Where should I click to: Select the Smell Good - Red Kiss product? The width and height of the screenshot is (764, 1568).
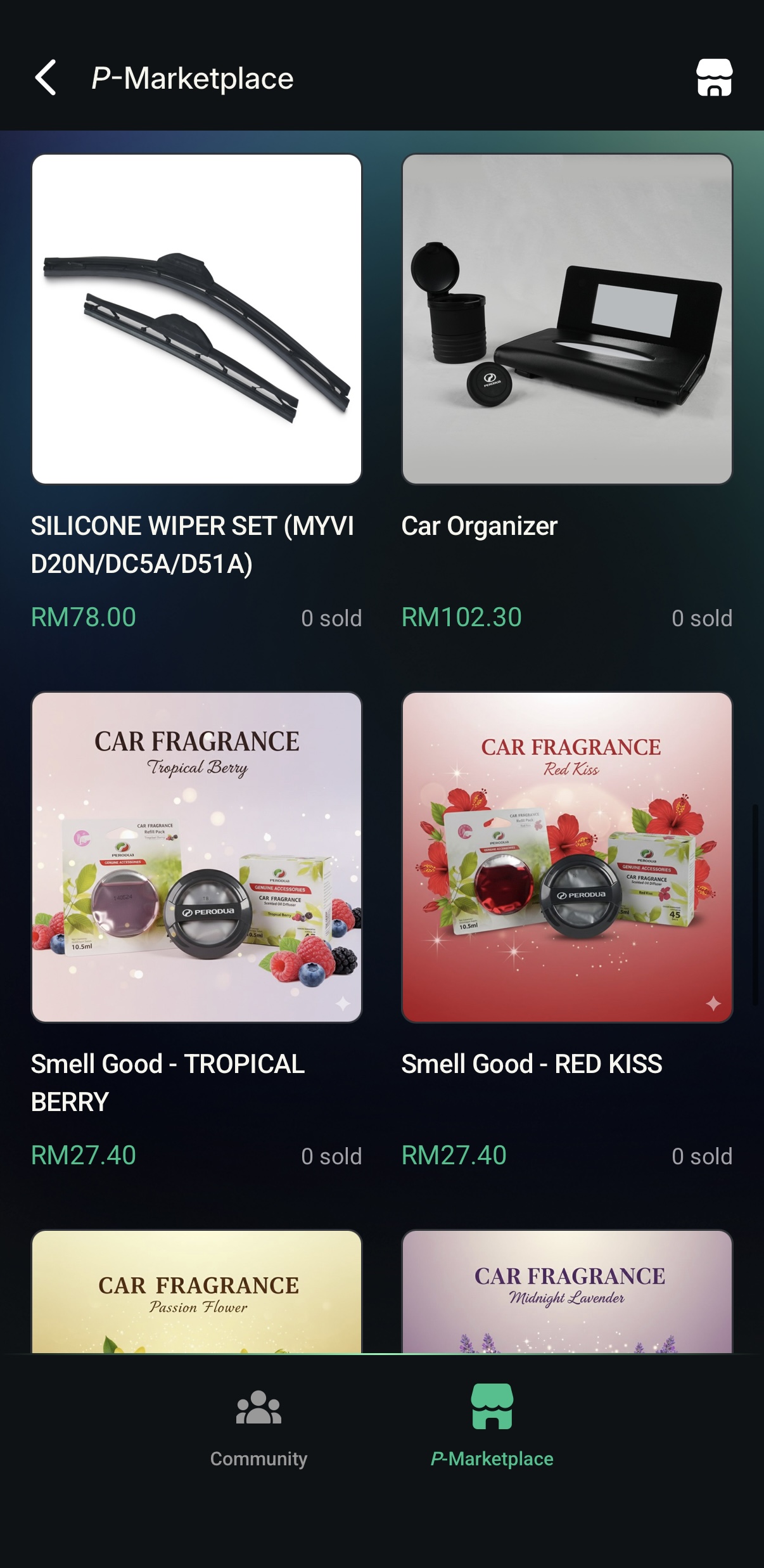pos(567,857)
